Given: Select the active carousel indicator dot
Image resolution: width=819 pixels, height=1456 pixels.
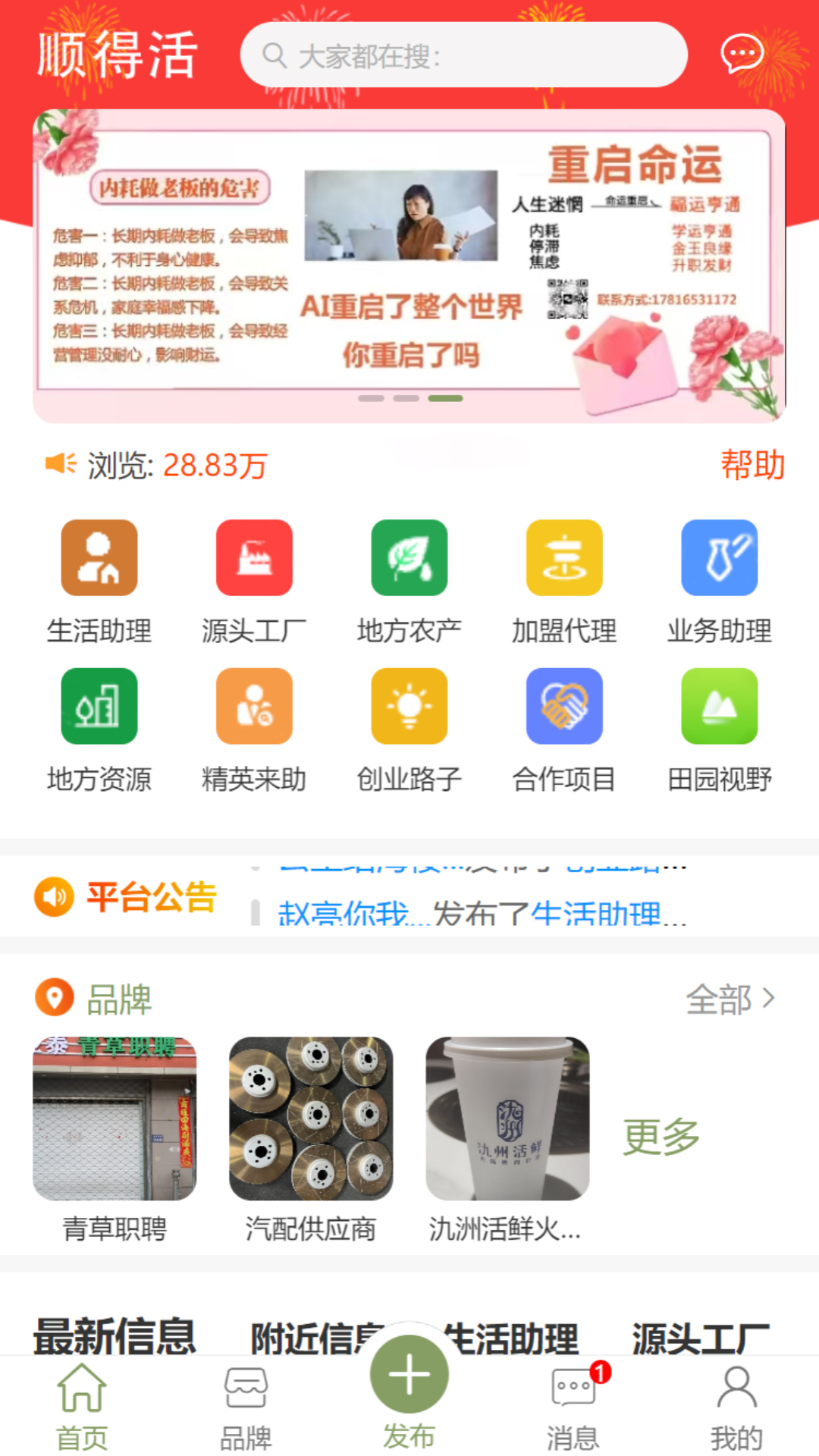Looking at the screenshot, I should (x=444, y=397).
